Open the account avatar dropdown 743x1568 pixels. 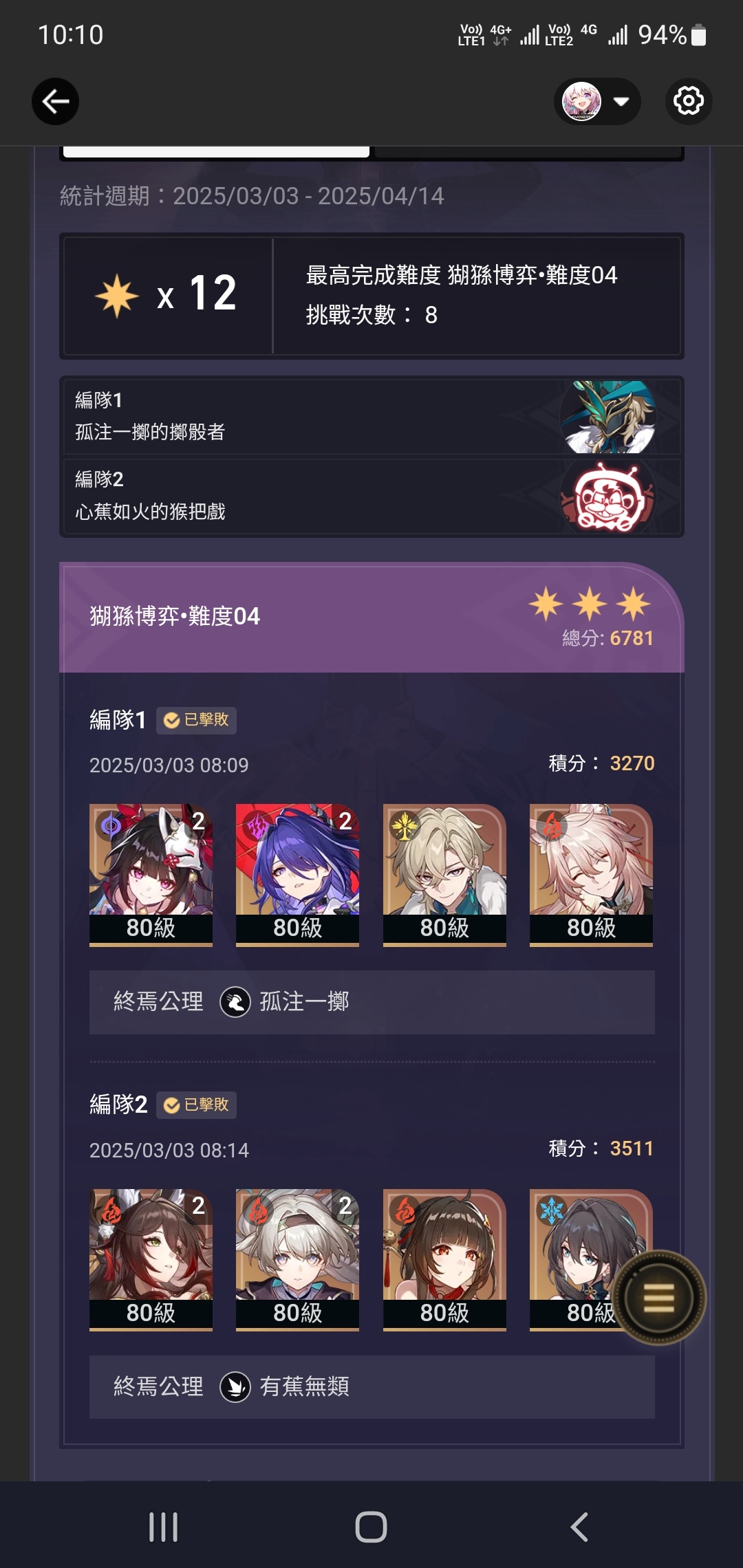point(596,102)
